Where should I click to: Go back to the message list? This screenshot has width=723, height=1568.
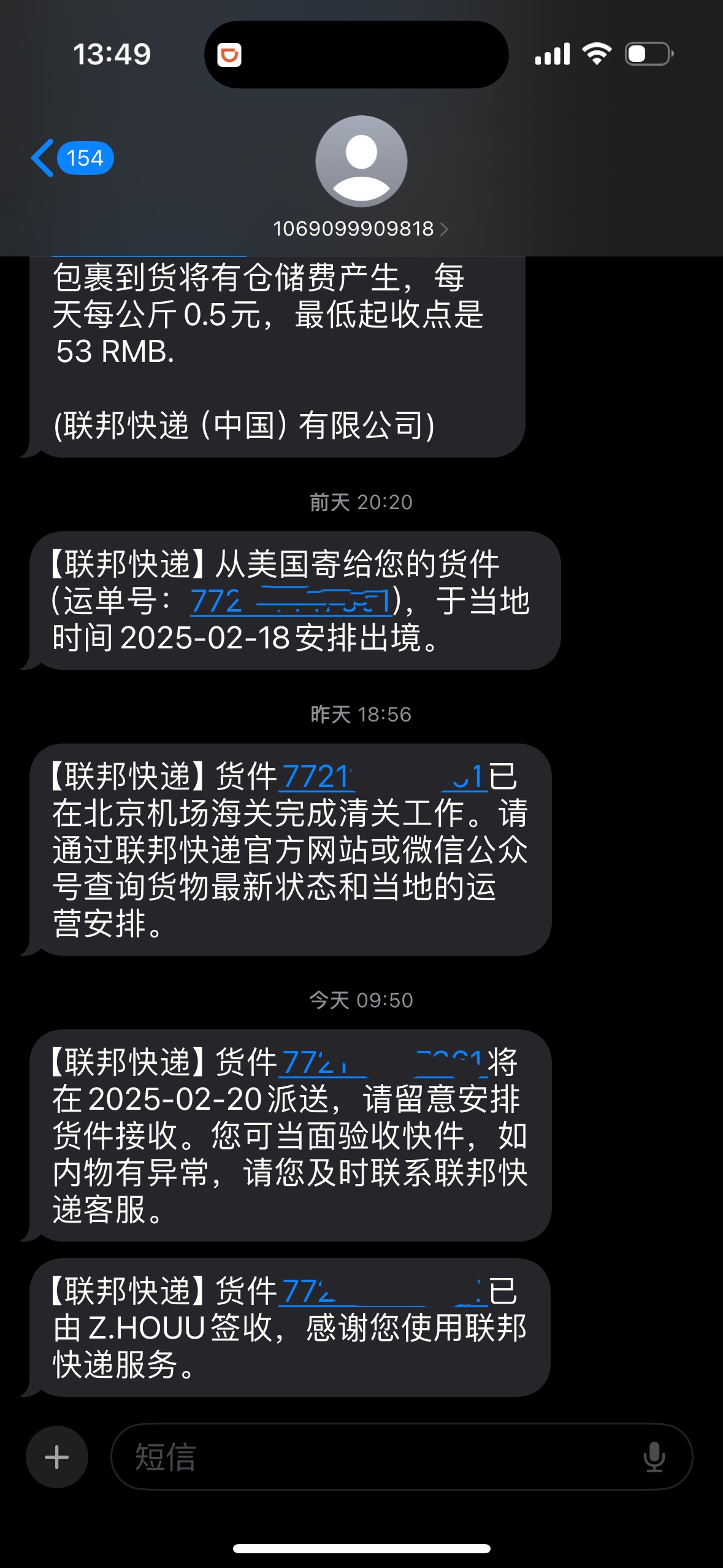pos(72,158)
